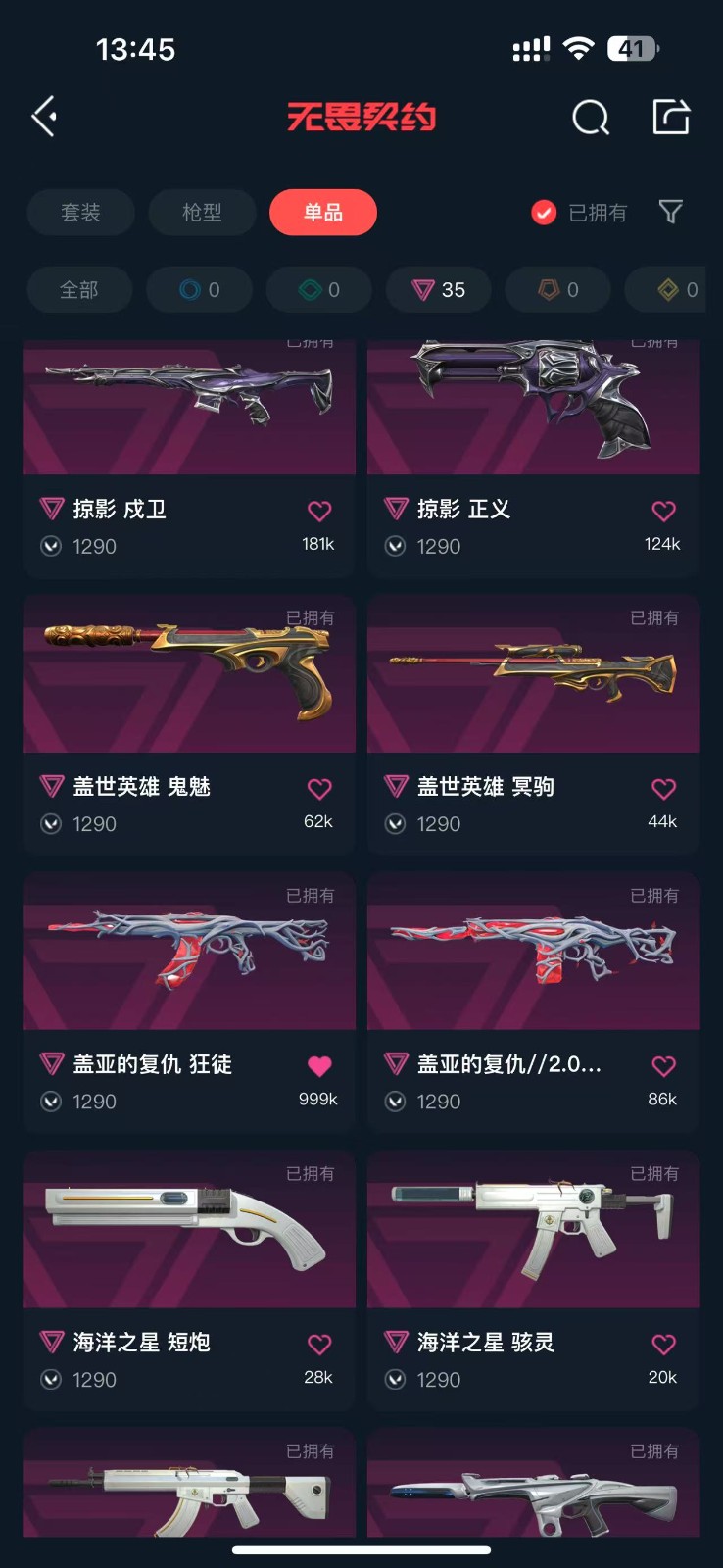Go back using the top-left arrow
This screenshot has width=723, height=1568.
pos(44,117)
